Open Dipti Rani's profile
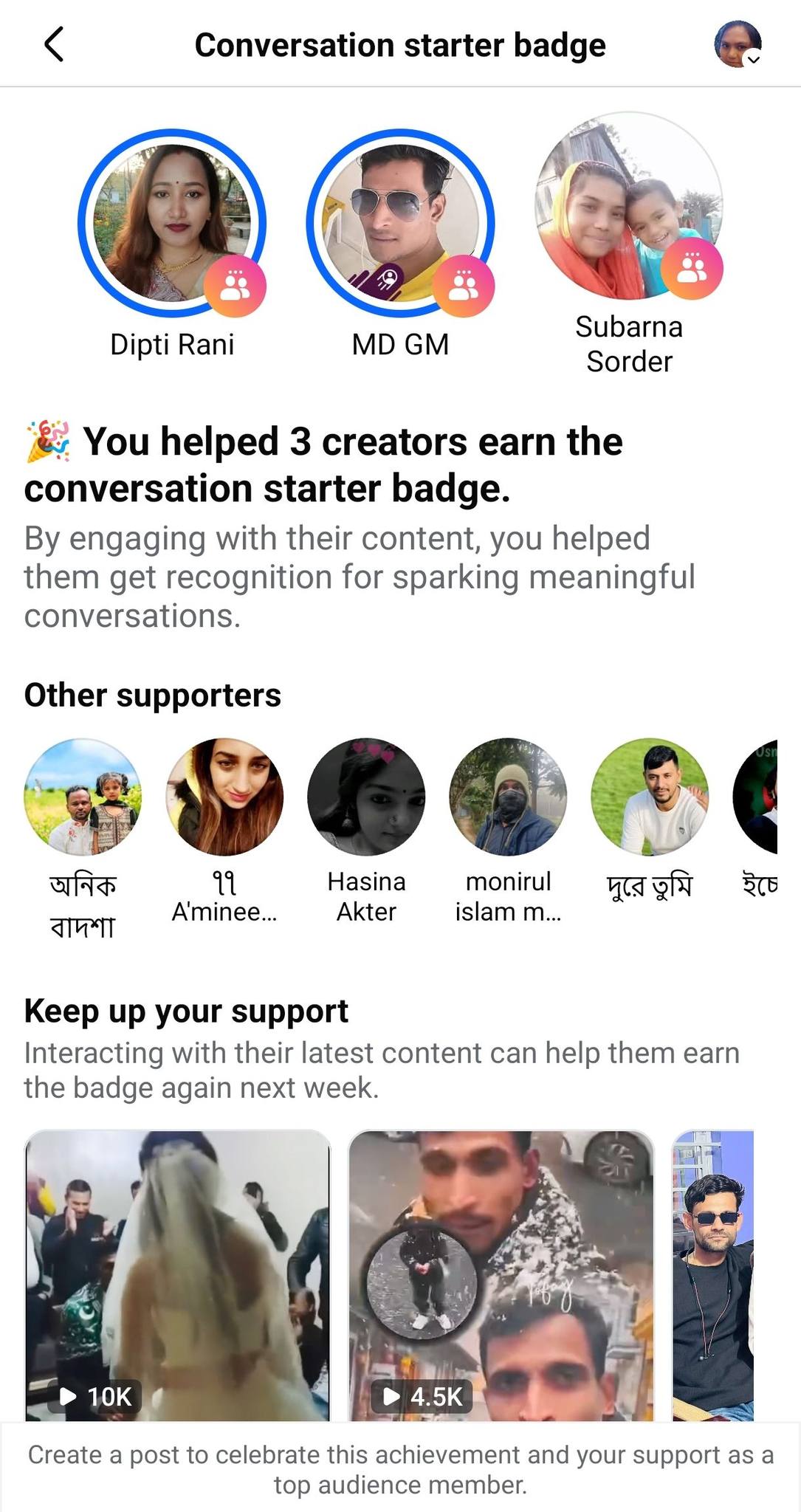 [172, 223]
